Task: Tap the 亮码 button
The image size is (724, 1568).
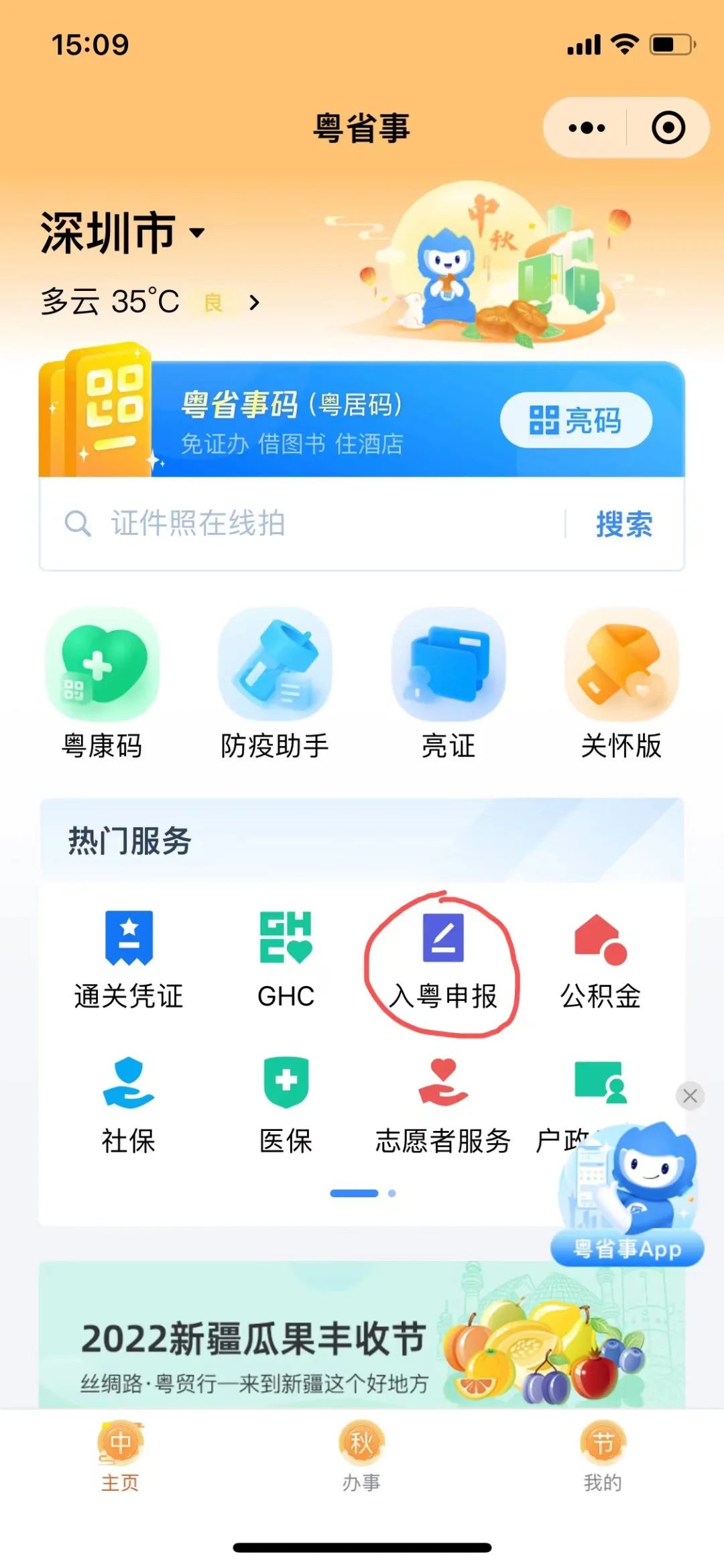Action: 576,420
